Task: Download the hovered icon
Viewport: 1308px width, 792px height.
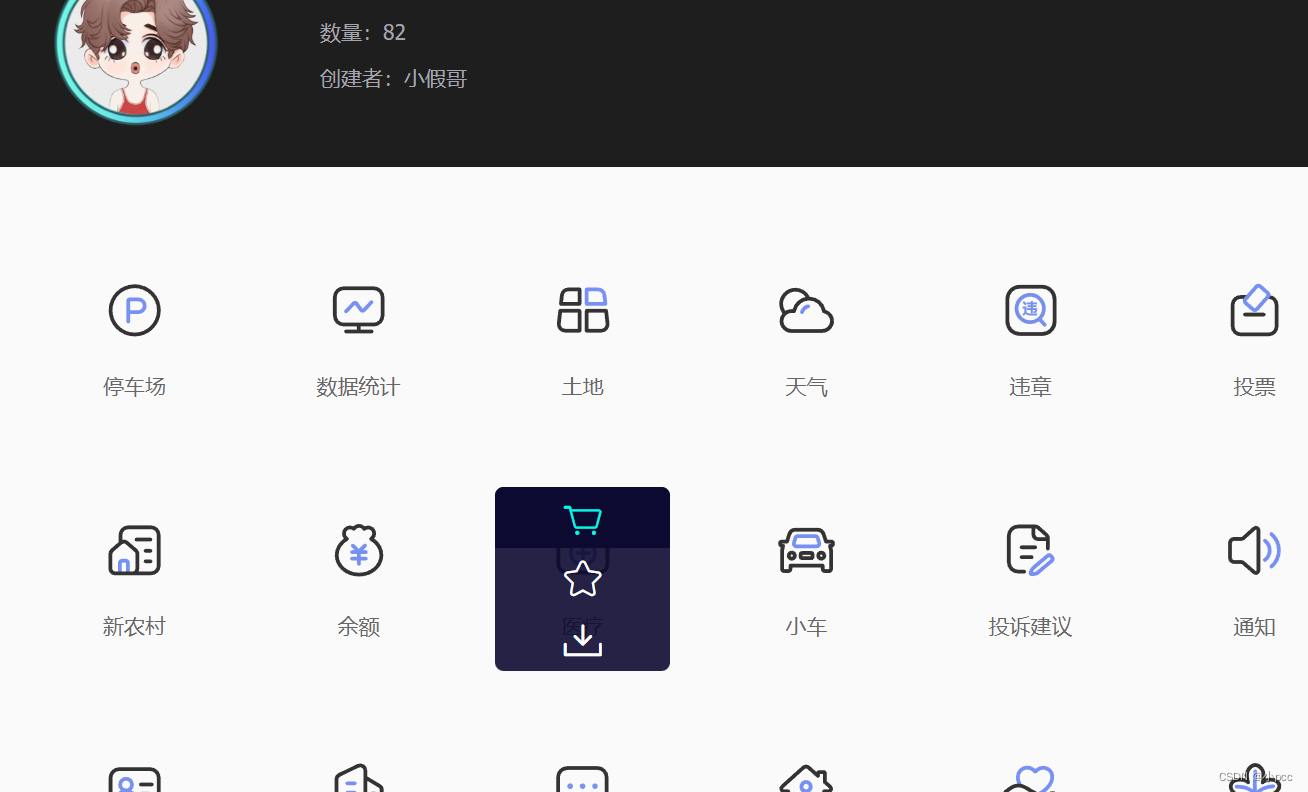Action: pyautogui.click(x=582, y=641)
